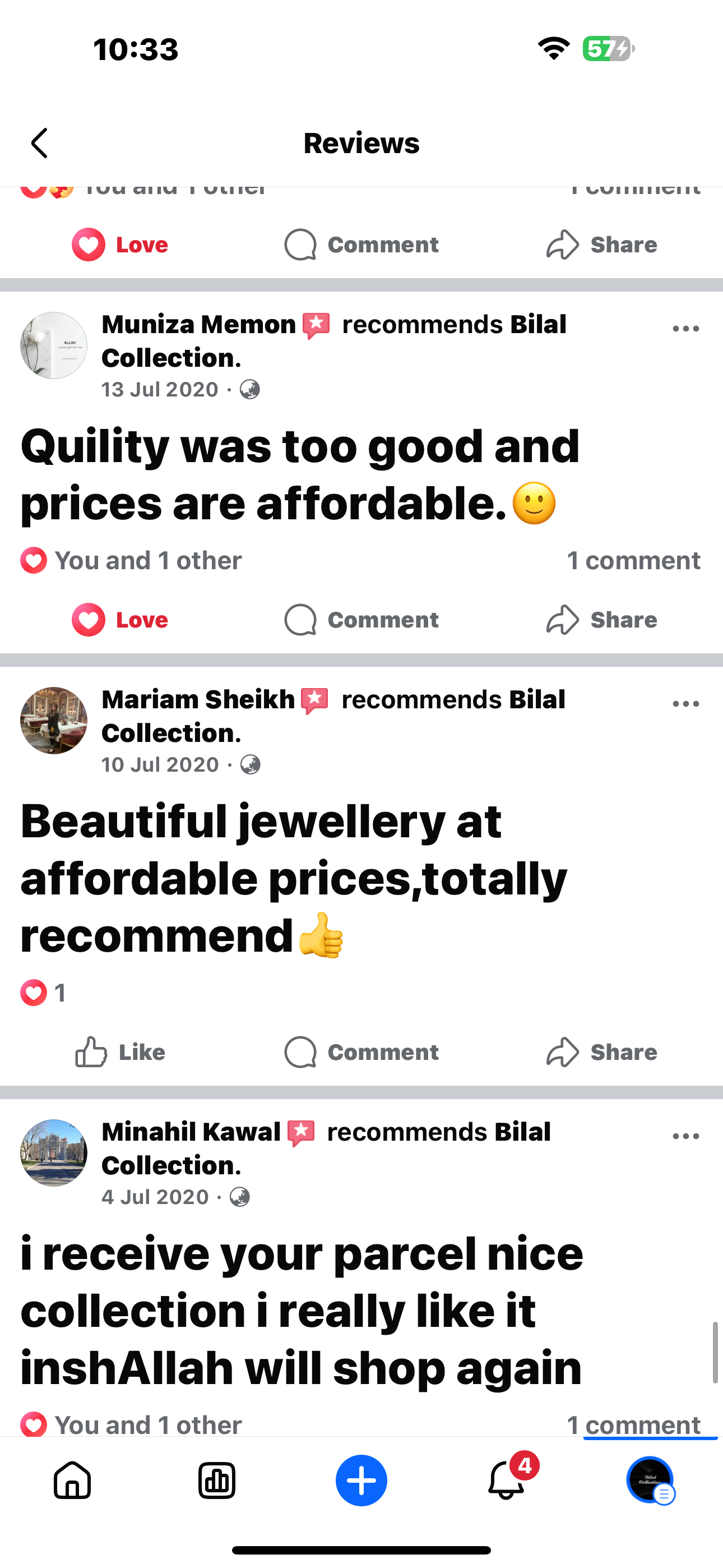Comment on Muniza Memon's review
This screenshot has height=1568, width=723.
(361, 620)
